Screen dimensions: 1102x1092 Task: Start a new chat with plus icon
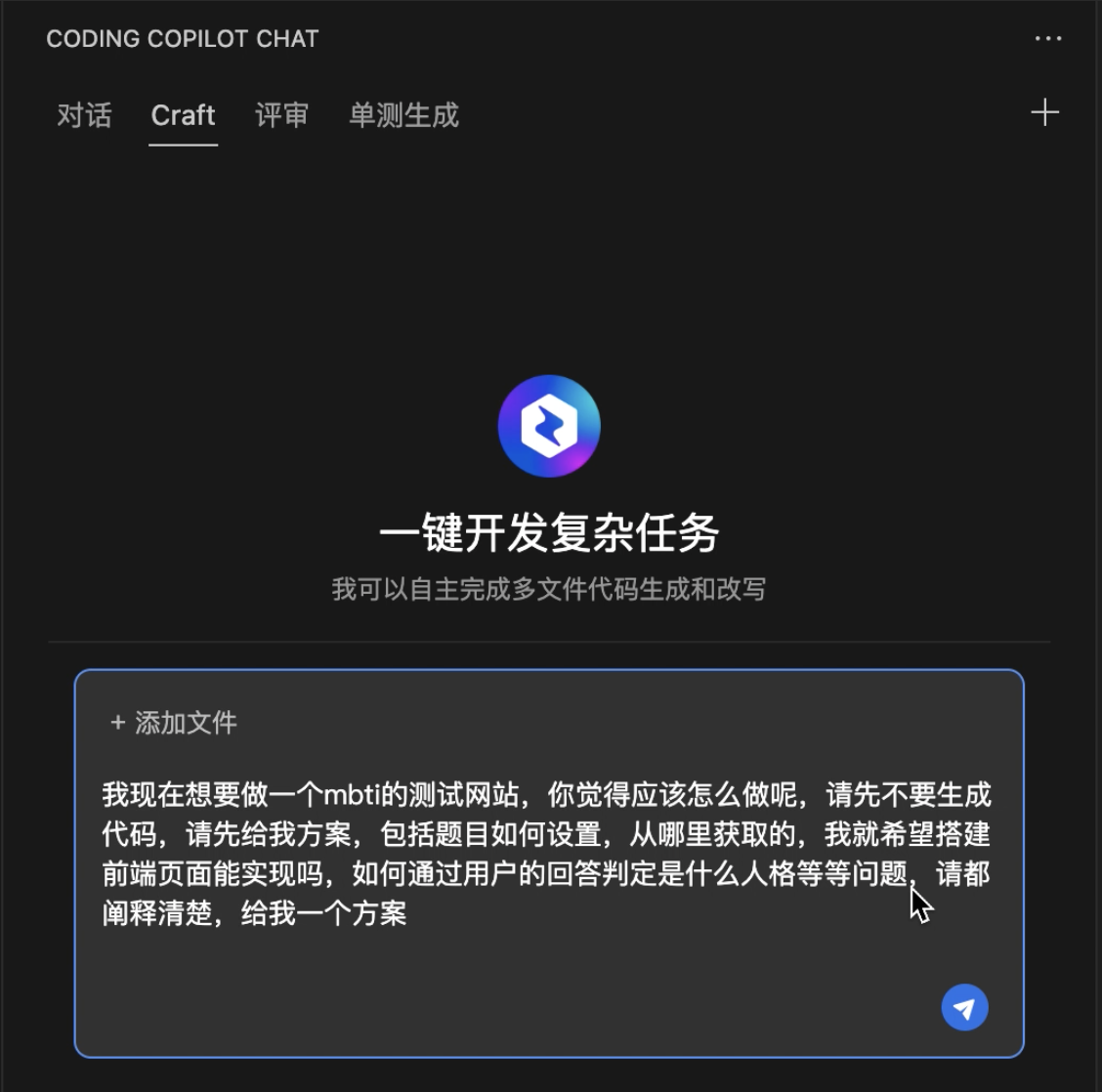click(x=1044, y=112)
